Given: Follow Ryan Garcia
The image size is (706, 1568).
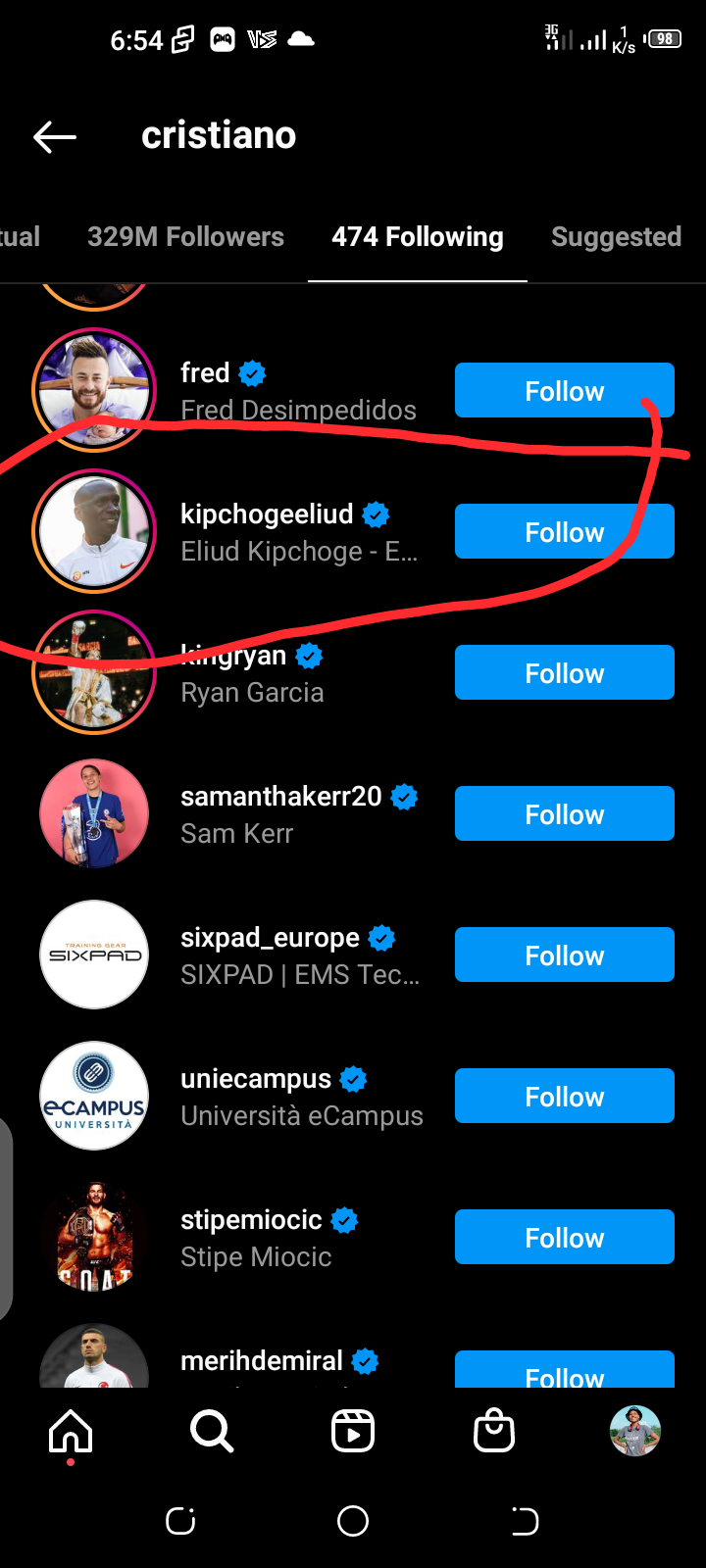Looking at the screenshot, I should 564,673.
